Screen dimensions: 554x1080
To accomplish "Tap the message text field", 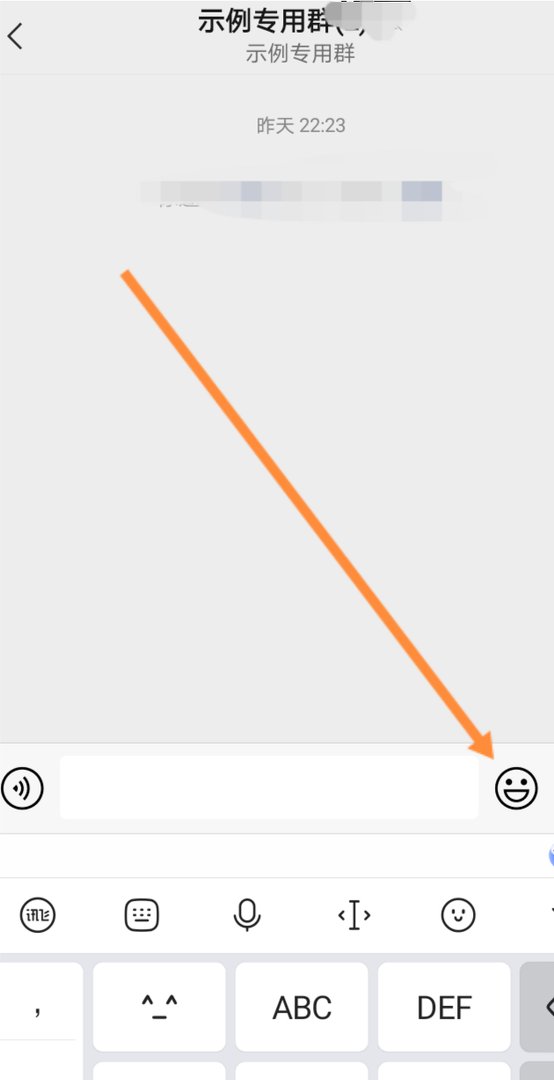I will click(x=269, y=787).
